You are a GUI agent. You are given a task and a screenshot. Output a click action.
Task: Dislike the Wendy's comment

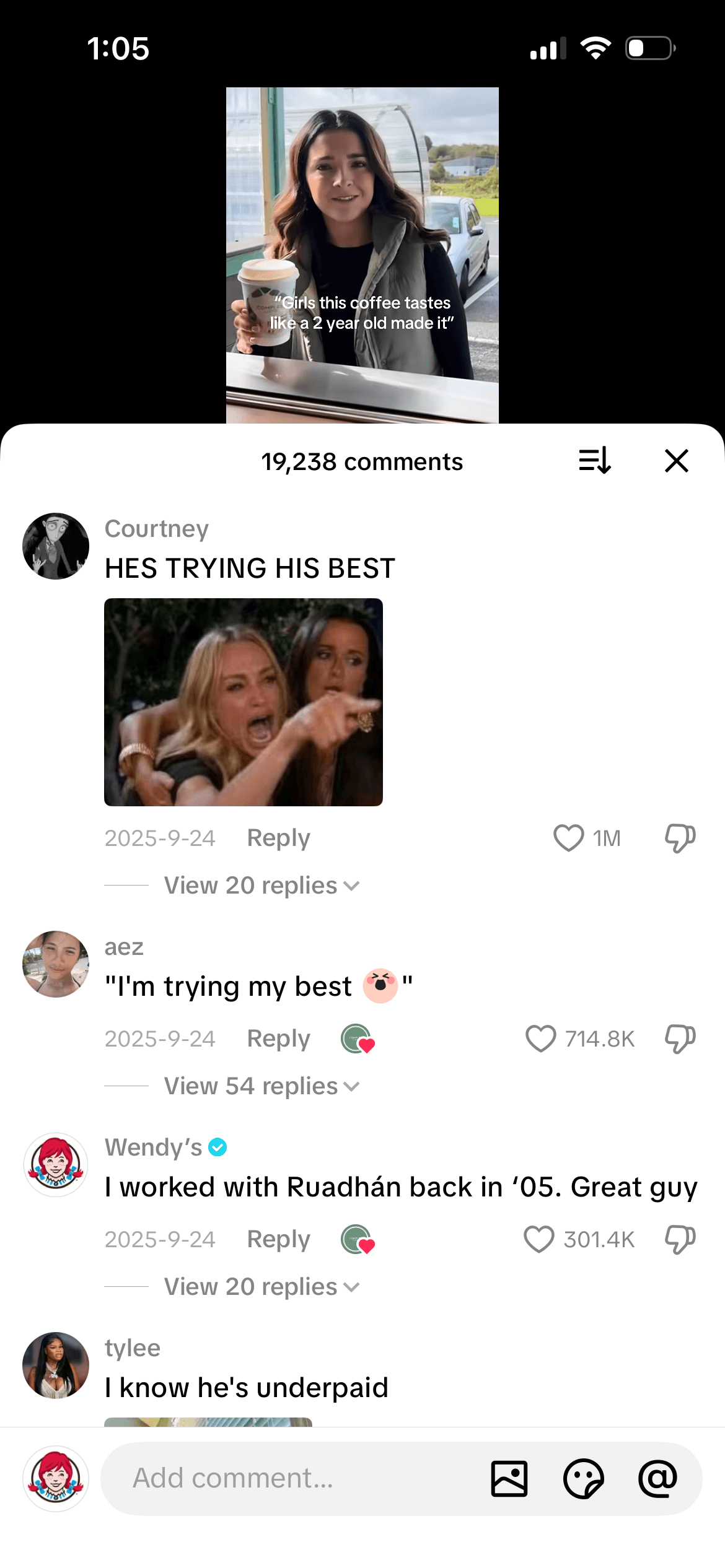pos(680,1239)
